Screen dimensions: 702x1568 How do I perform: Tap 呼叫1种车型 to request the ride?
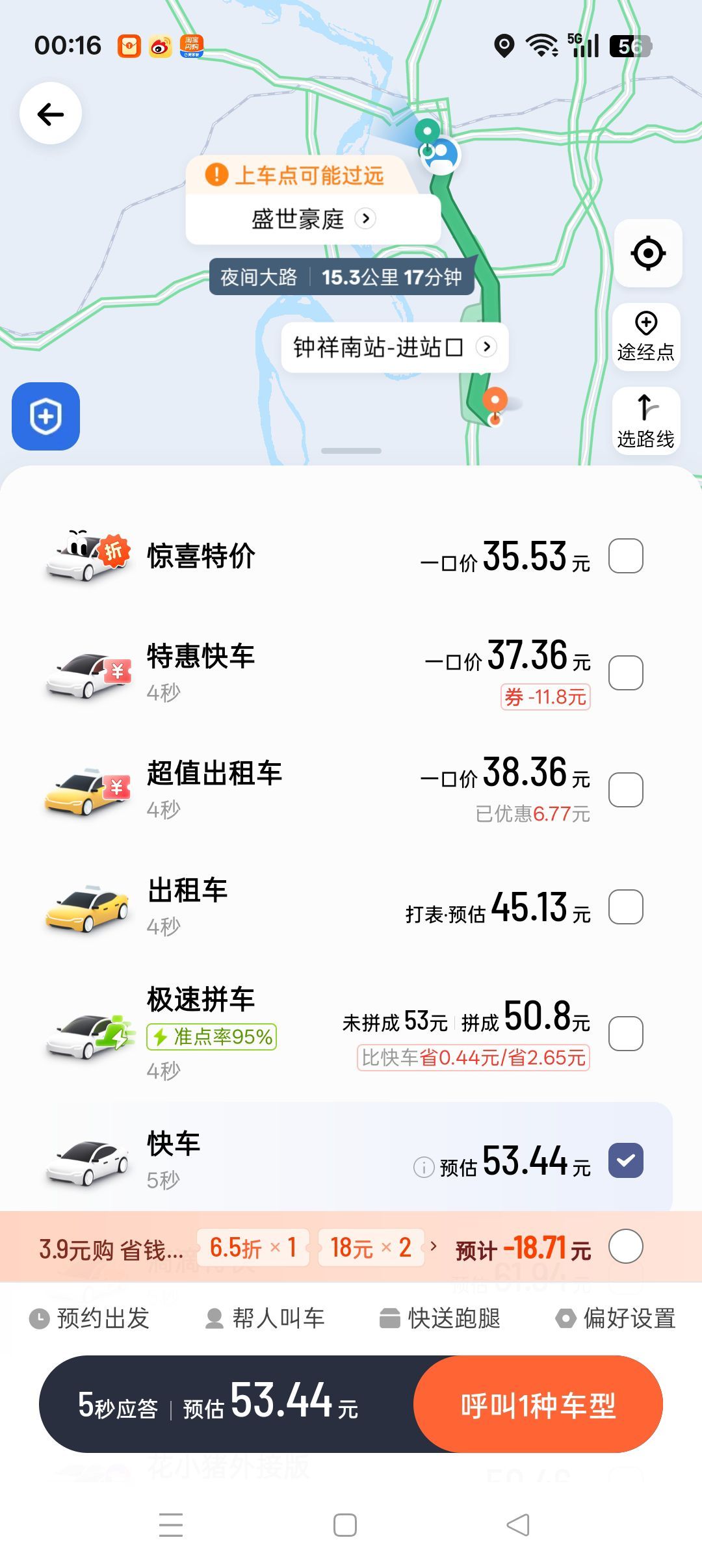pos(538,1404)
